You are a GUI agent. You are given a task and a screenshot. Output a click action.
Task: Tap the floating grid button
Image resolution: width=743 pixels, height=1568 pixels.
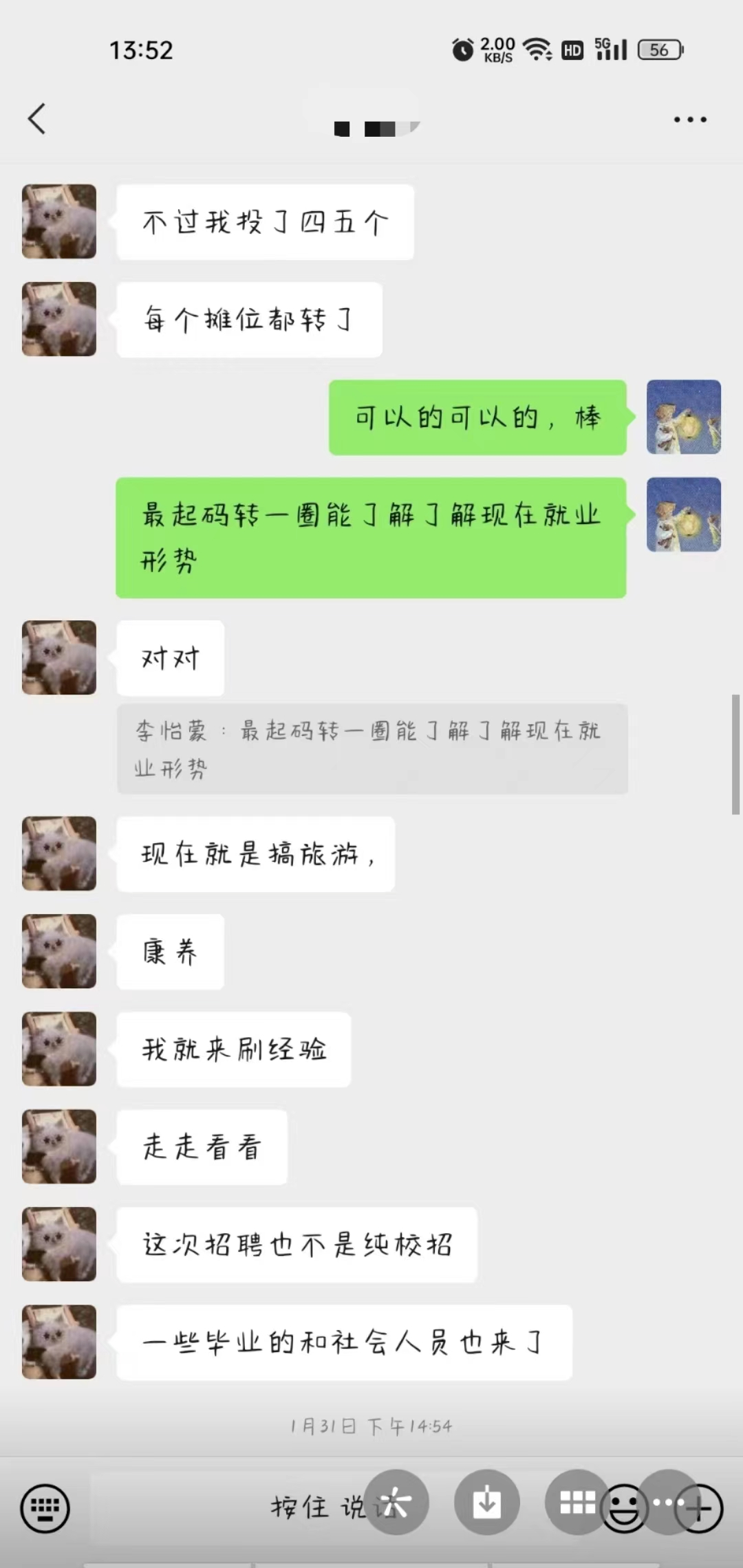point(577,1502)
